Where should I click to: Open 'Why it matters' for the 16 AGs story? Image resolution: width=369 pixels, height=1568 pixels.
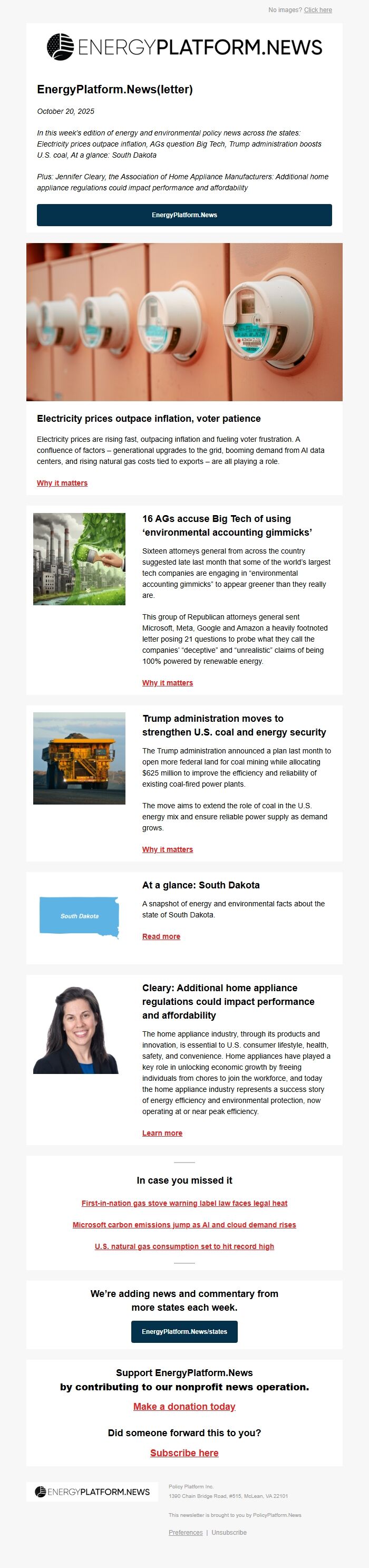(x=168, y=683)
